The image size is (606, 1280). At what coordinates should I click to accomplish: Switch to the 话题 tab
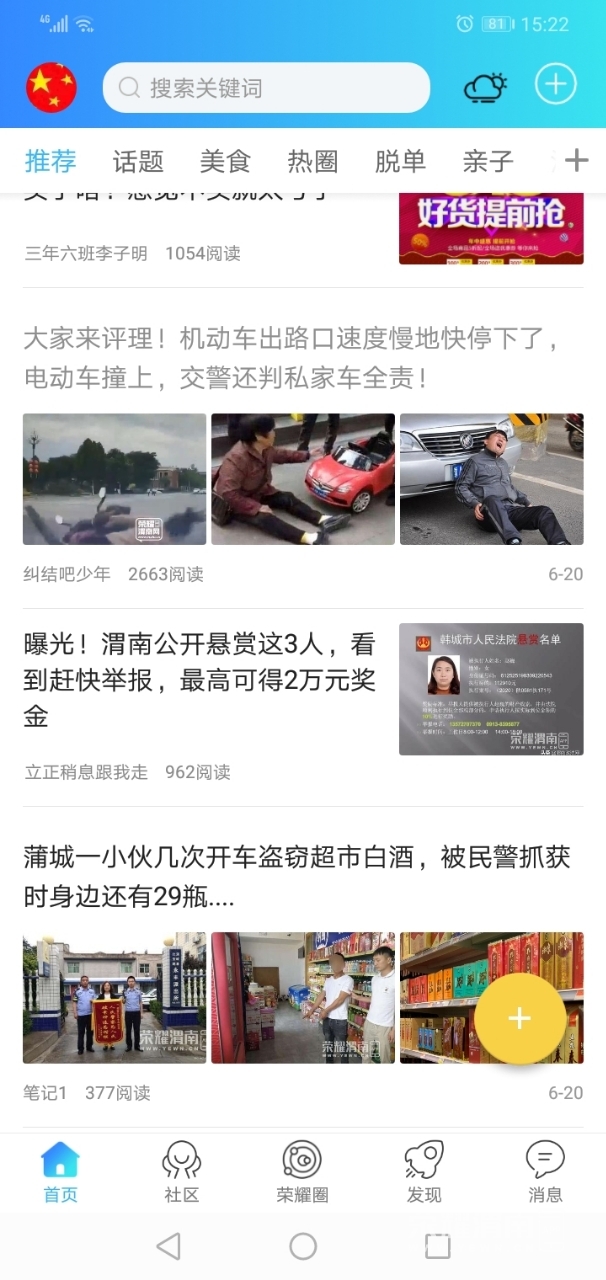tap(138, 161)
